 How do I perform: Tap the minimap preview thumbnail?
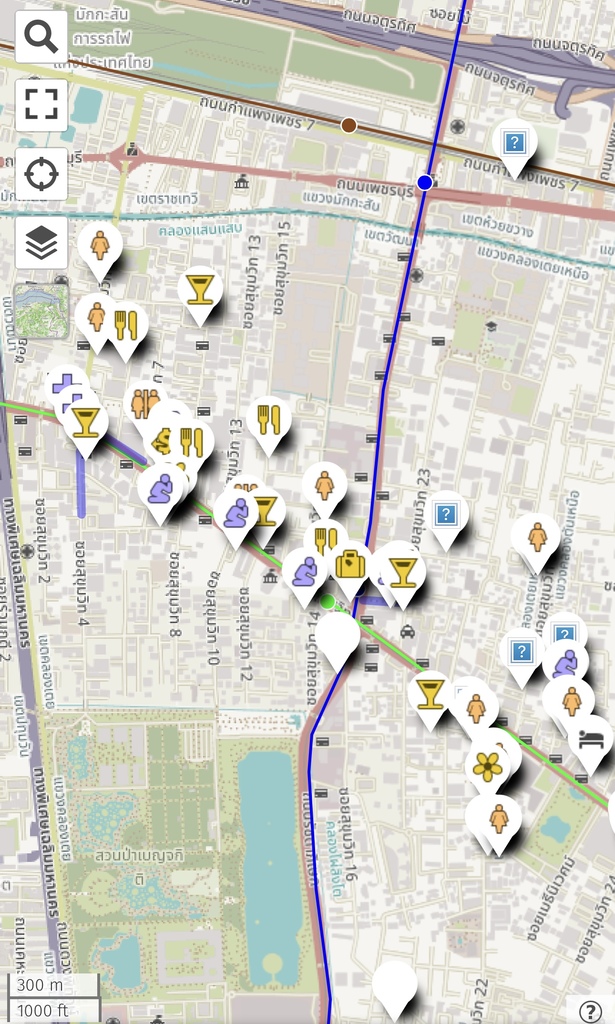tap(41, 310)
